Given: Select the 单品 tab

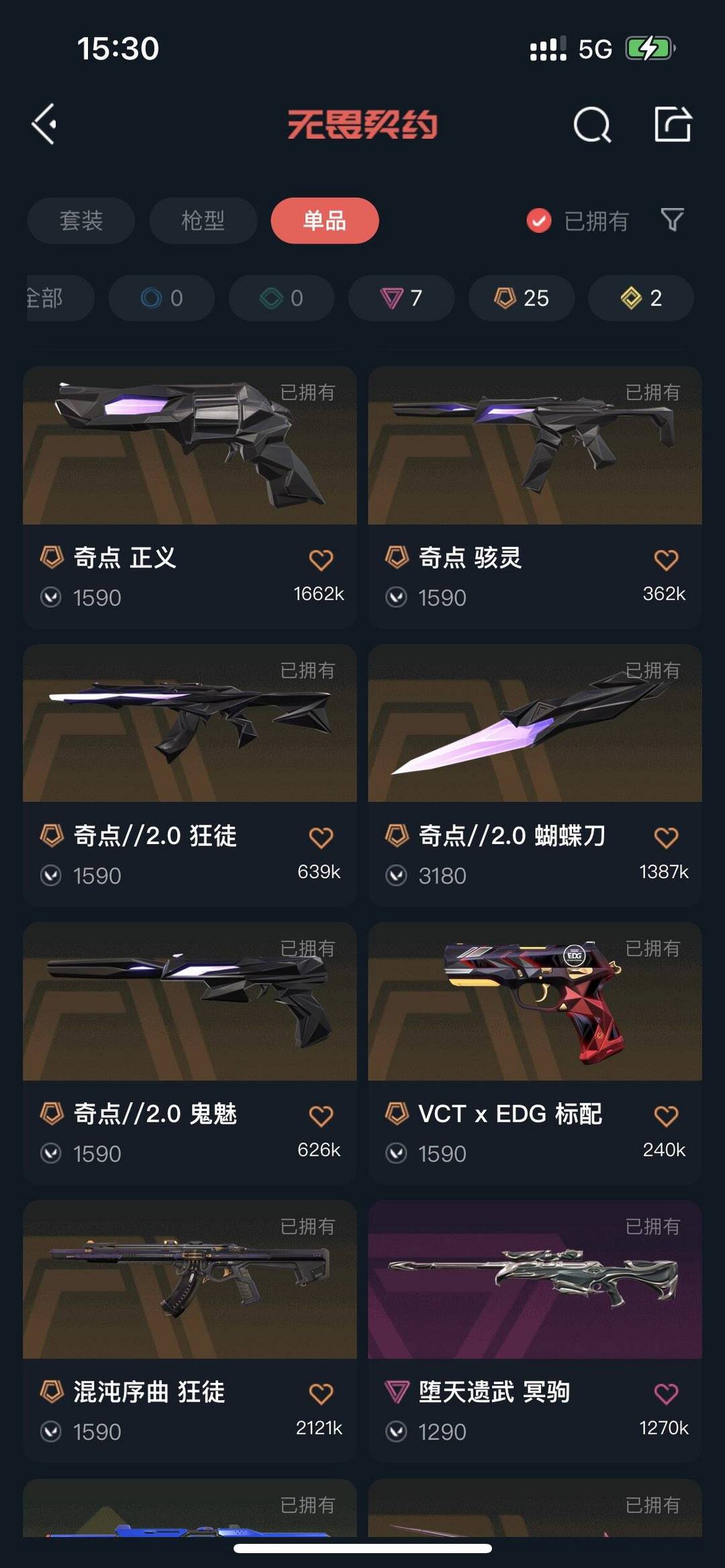Looking at the screenshot, I should (325, 221).
